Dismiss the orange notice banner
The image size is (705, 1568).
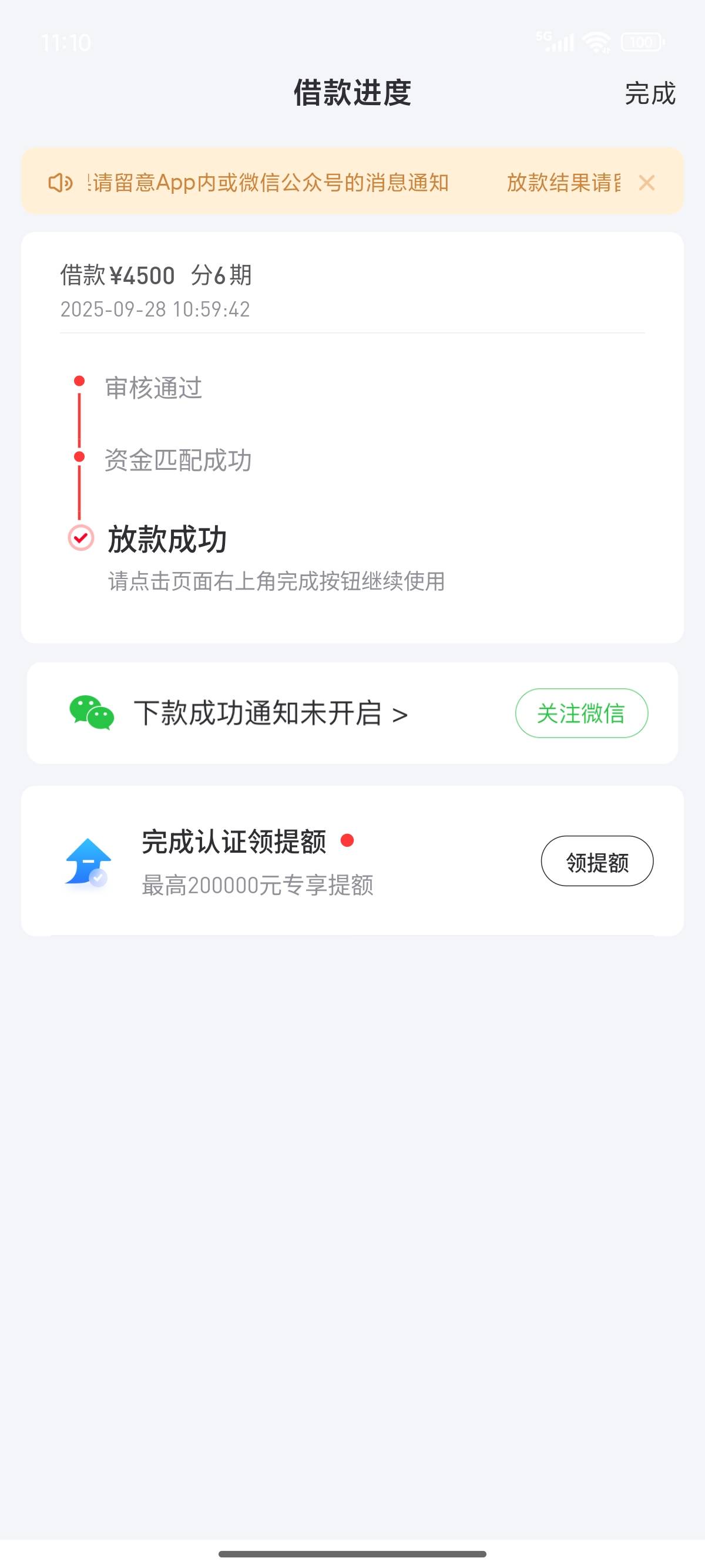pyautogui.click(x=647, y=183)
